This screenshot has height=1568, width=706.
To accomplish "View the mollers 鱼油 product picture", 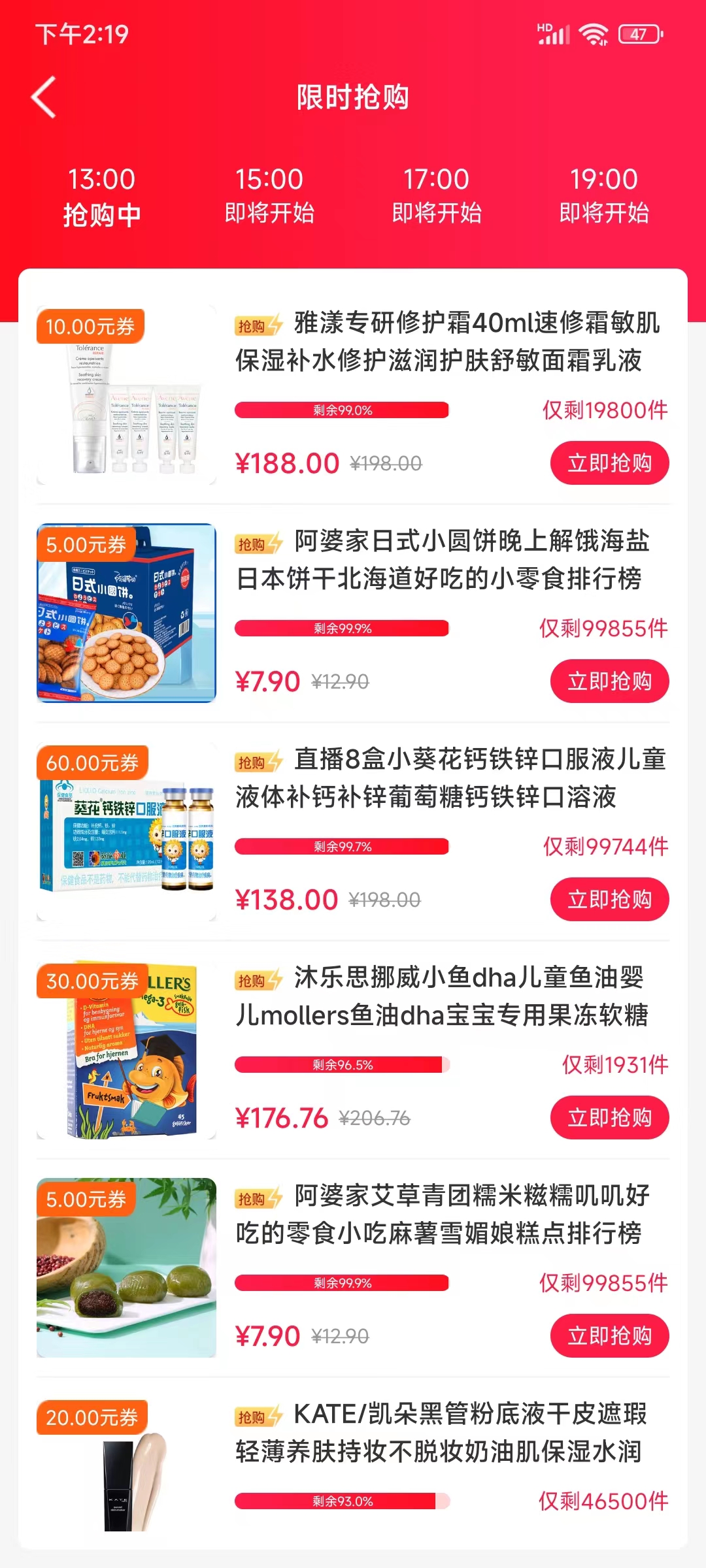I will (127, 1049).
